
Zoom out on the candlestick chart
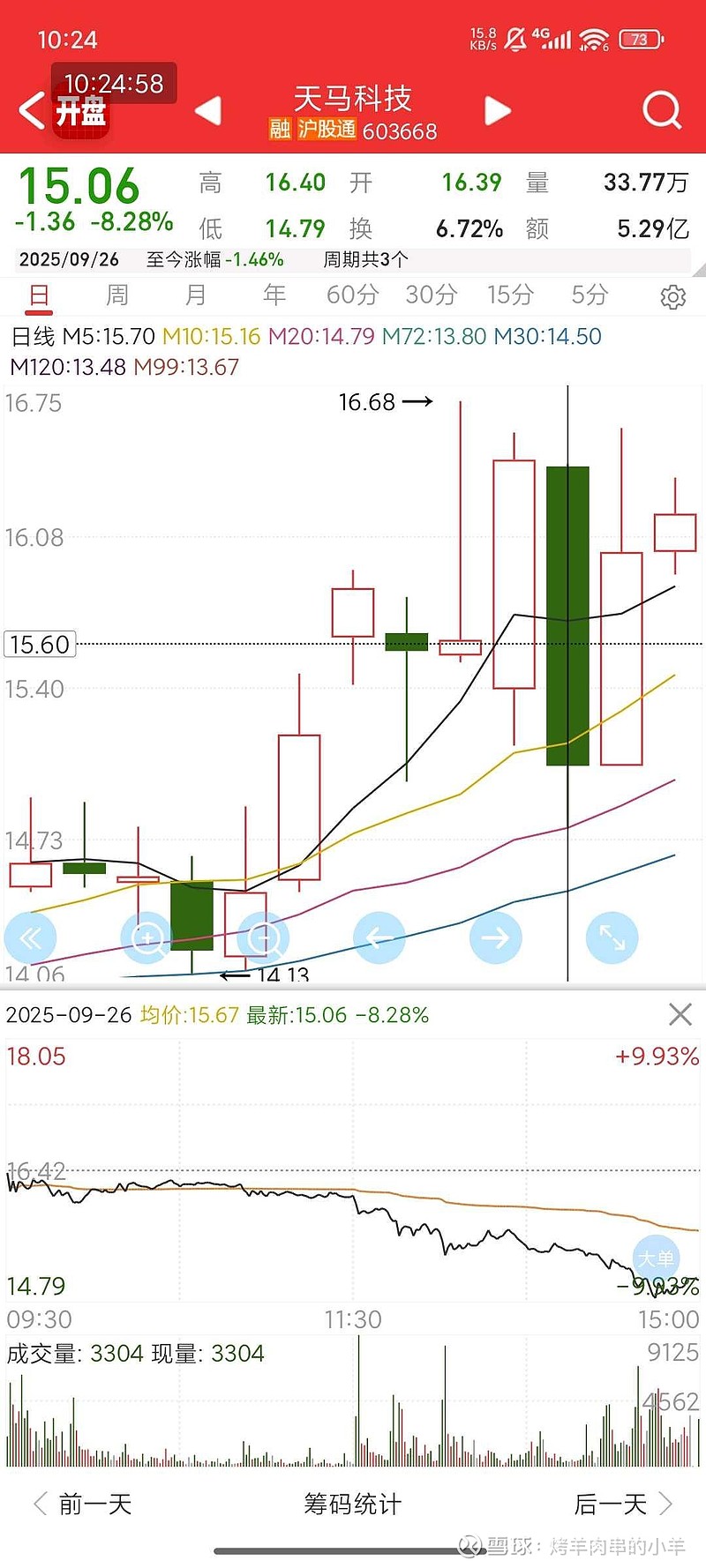[263, 937]
